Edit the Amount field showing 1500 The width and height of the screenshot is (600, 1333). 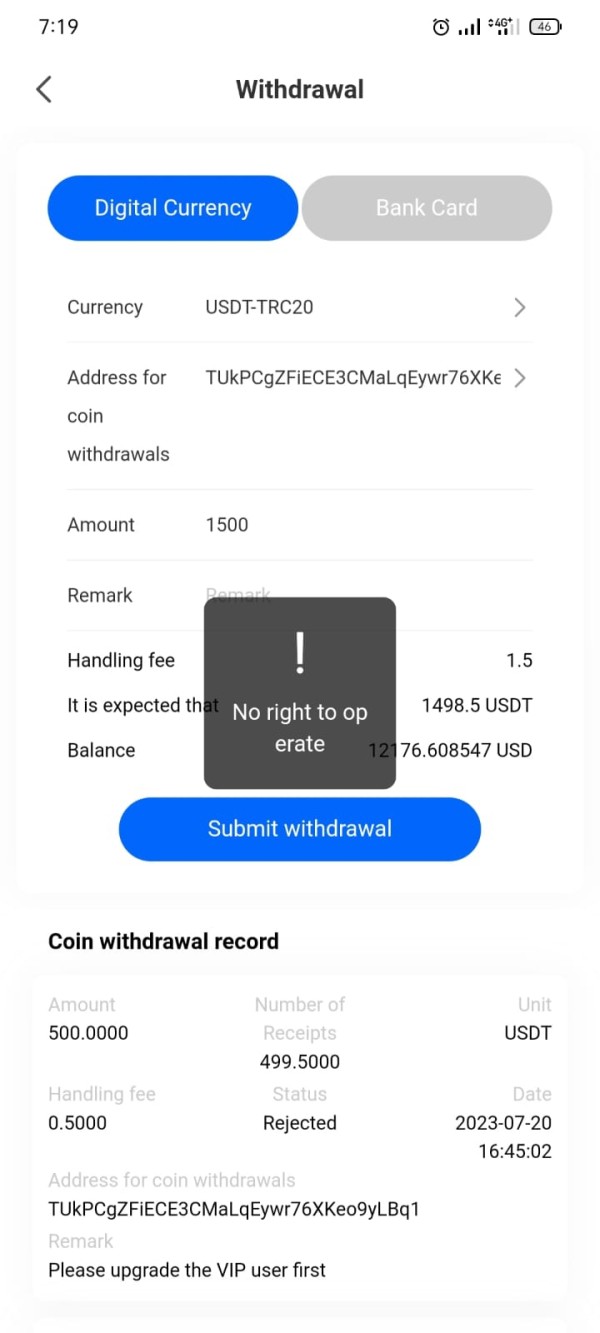pyautogui.click(x=299, y=525)
